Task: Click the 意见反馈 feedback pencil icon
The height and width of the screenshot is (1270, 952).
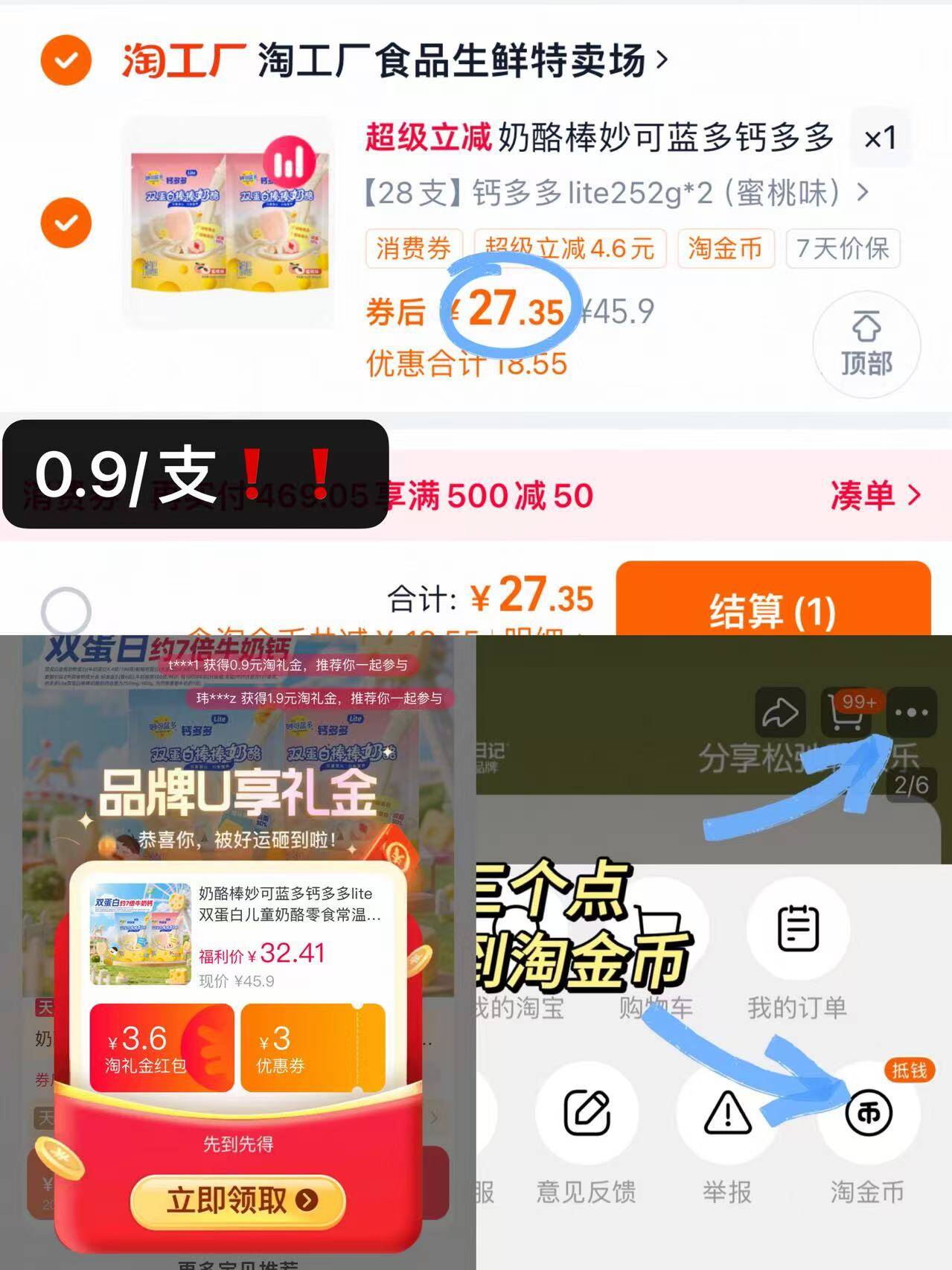Action: [x=587, y=1112]
